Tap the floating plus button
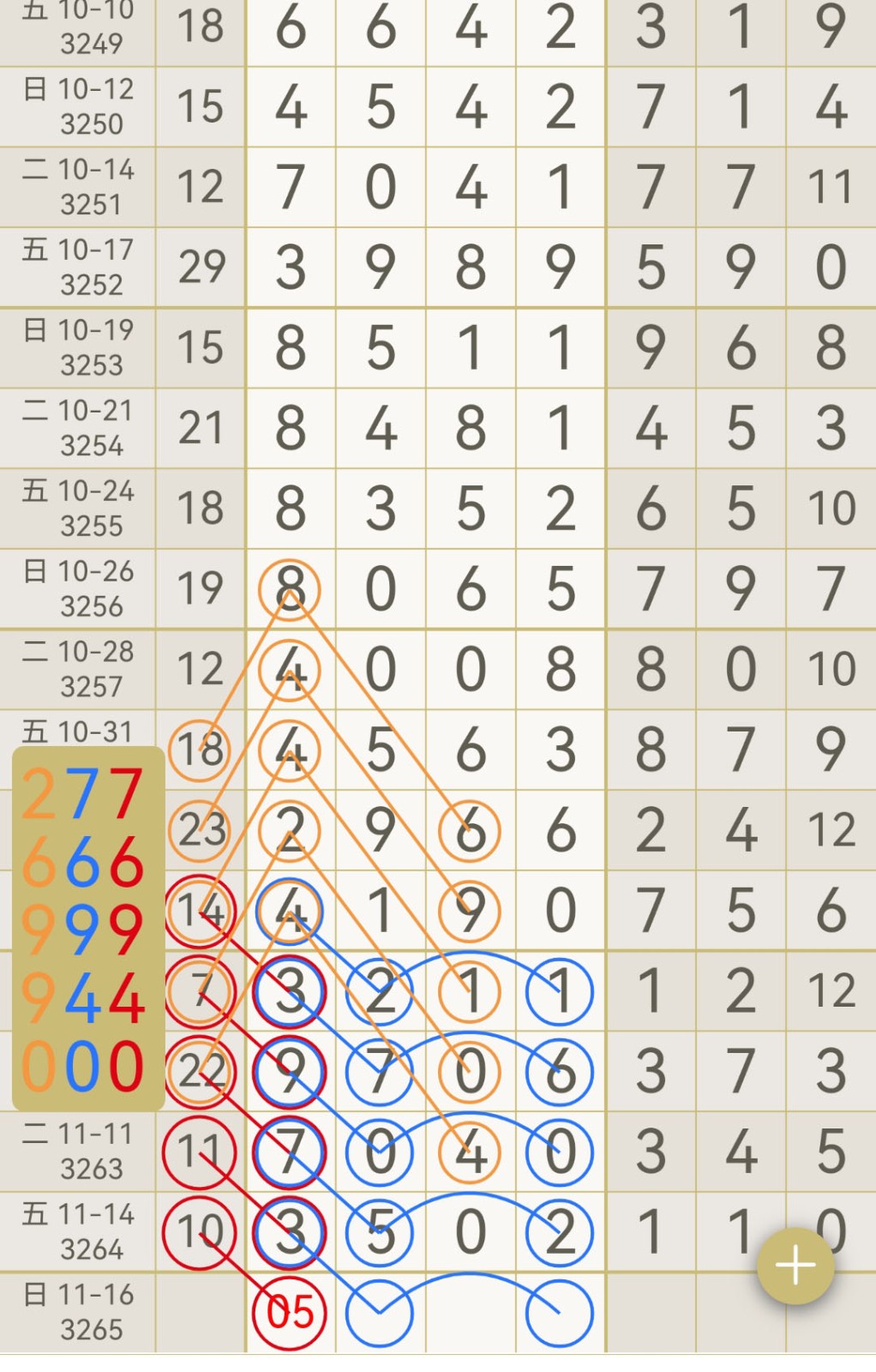The height and width of the screenshot is (1372, 876). (x=795, y=1266)
